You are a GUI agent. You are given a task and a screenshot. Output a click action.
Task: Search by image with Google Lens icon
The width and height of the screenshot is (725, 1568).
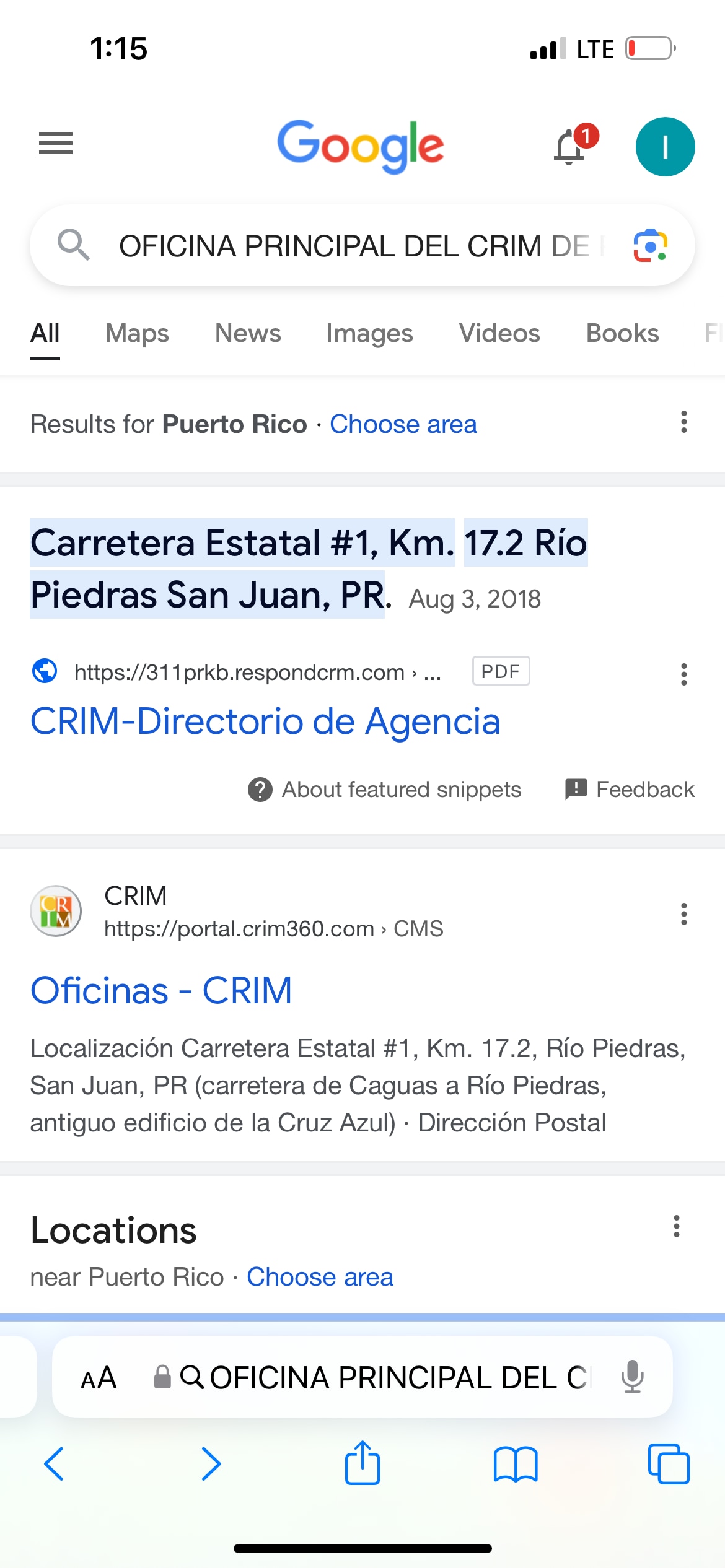[x=650, y=245]
